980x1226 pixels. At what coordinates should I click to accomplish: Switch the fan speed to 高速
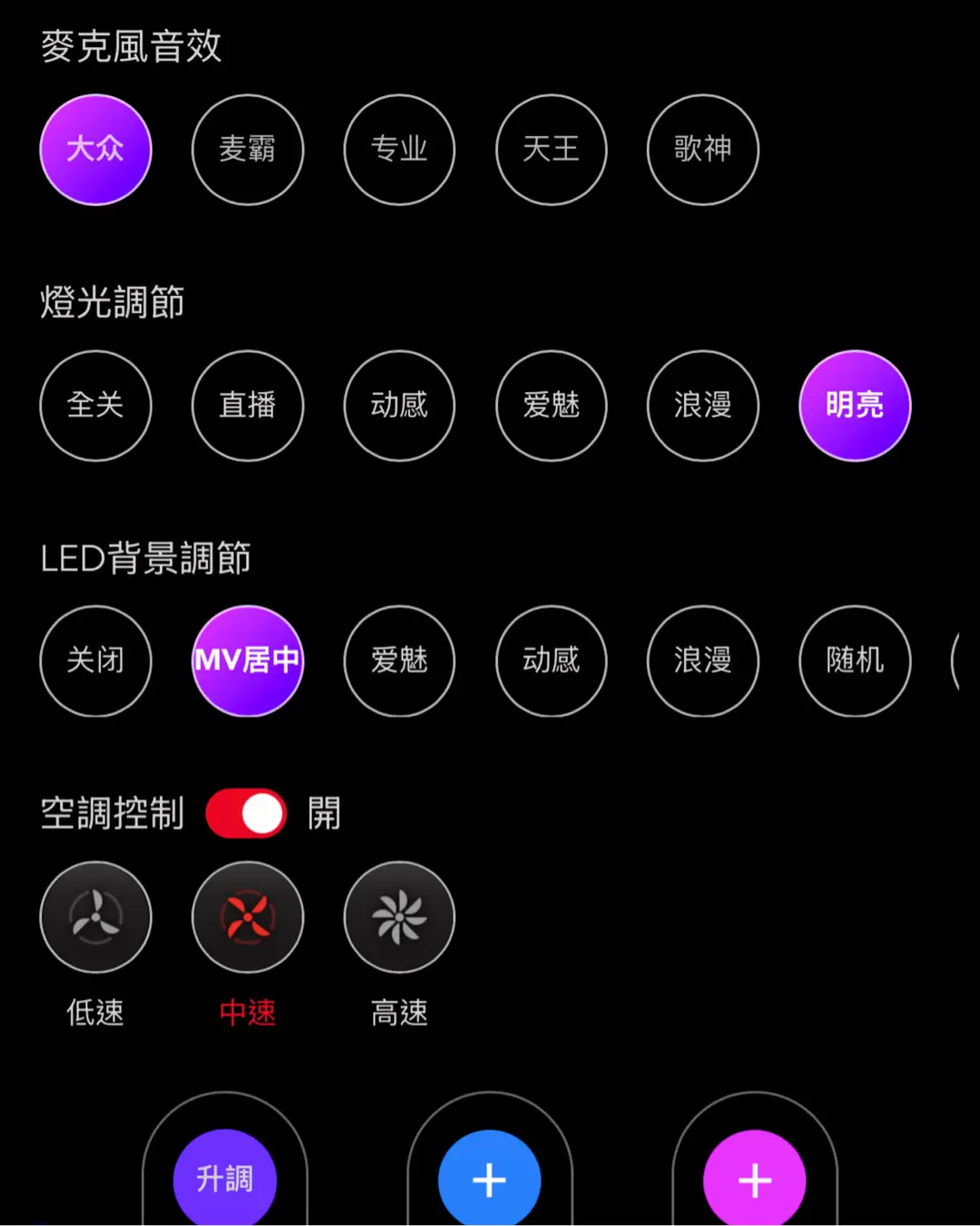[x=399, y=917]
